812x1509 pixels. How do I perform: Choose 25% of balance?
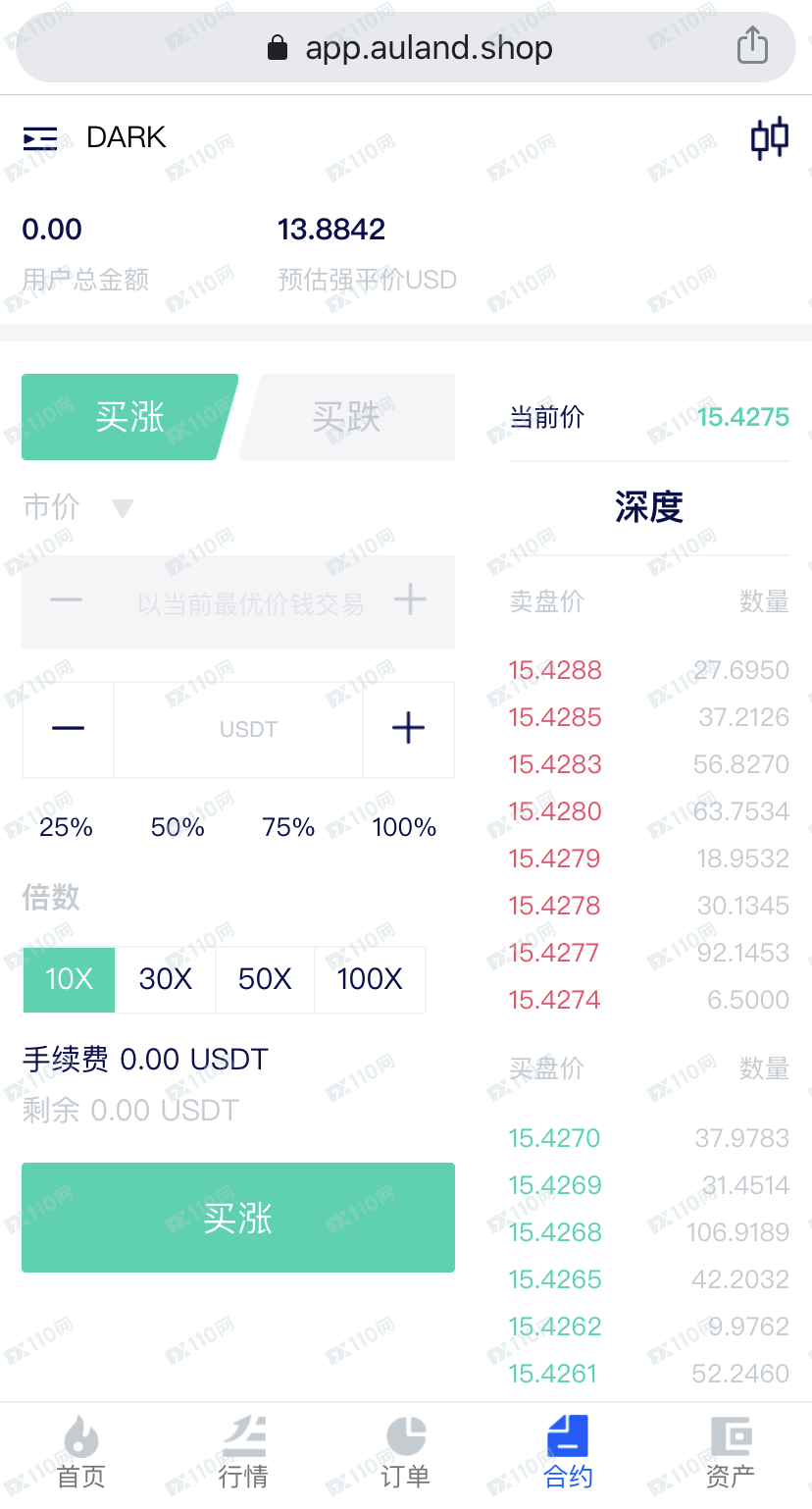point(66,827)
